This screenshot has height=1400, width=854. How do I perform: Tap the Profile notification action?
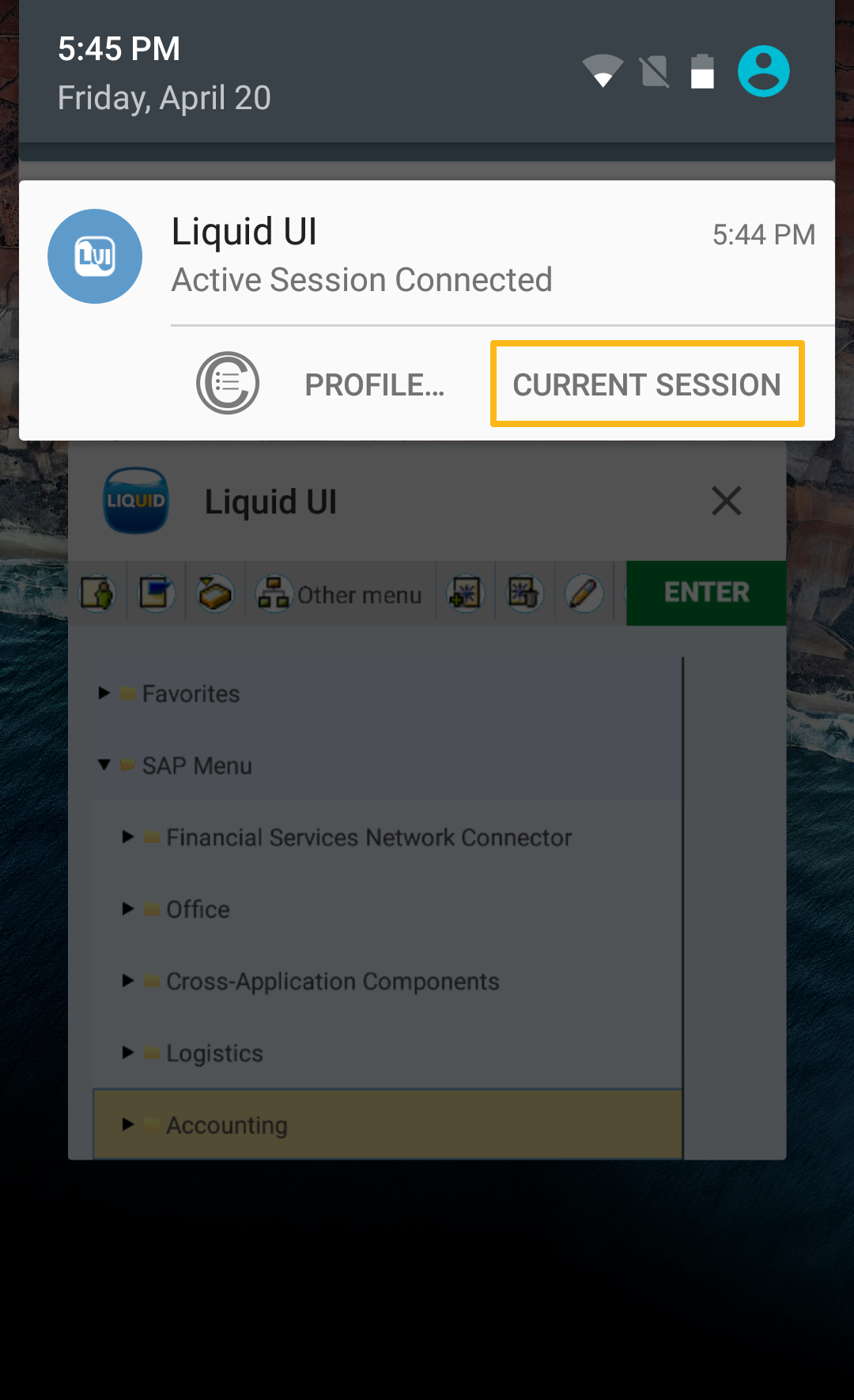375,384
